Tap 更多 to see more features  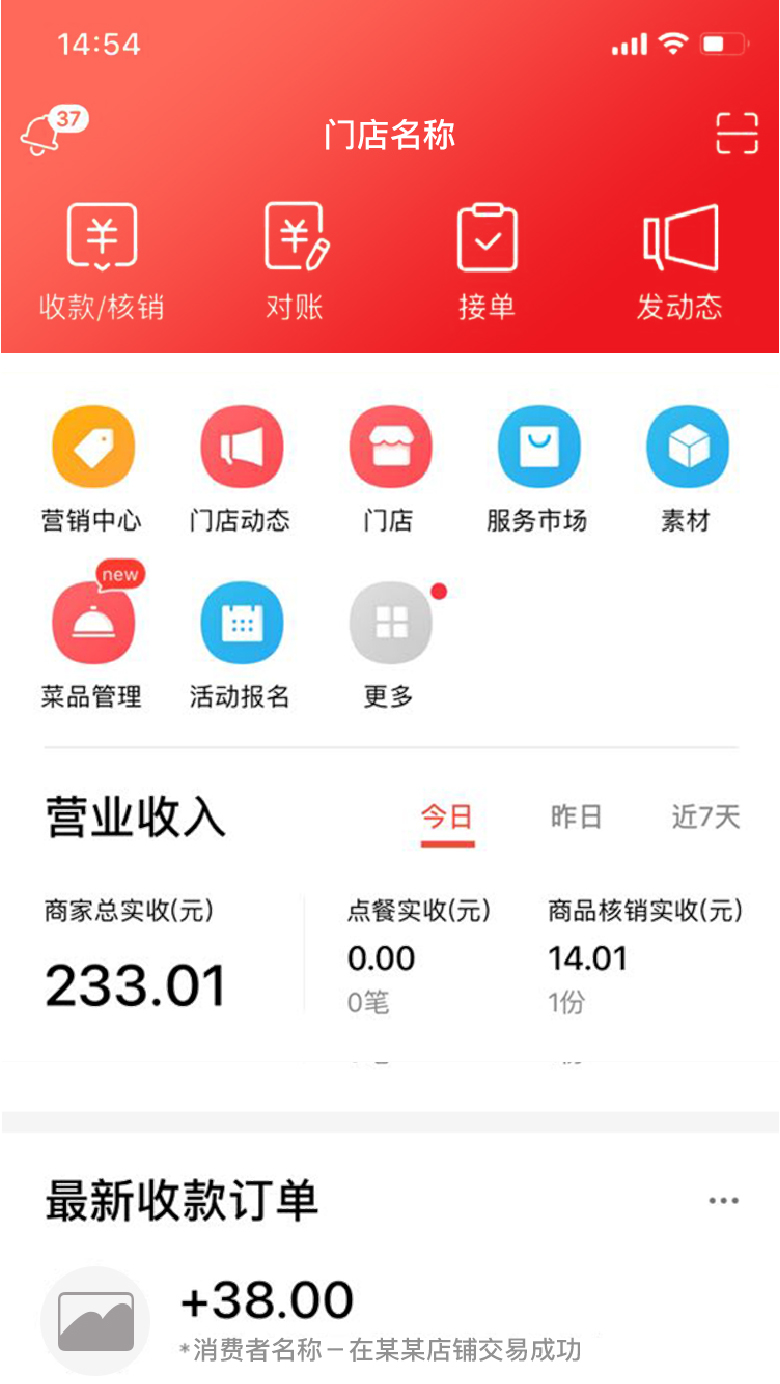tap(389, 645)
